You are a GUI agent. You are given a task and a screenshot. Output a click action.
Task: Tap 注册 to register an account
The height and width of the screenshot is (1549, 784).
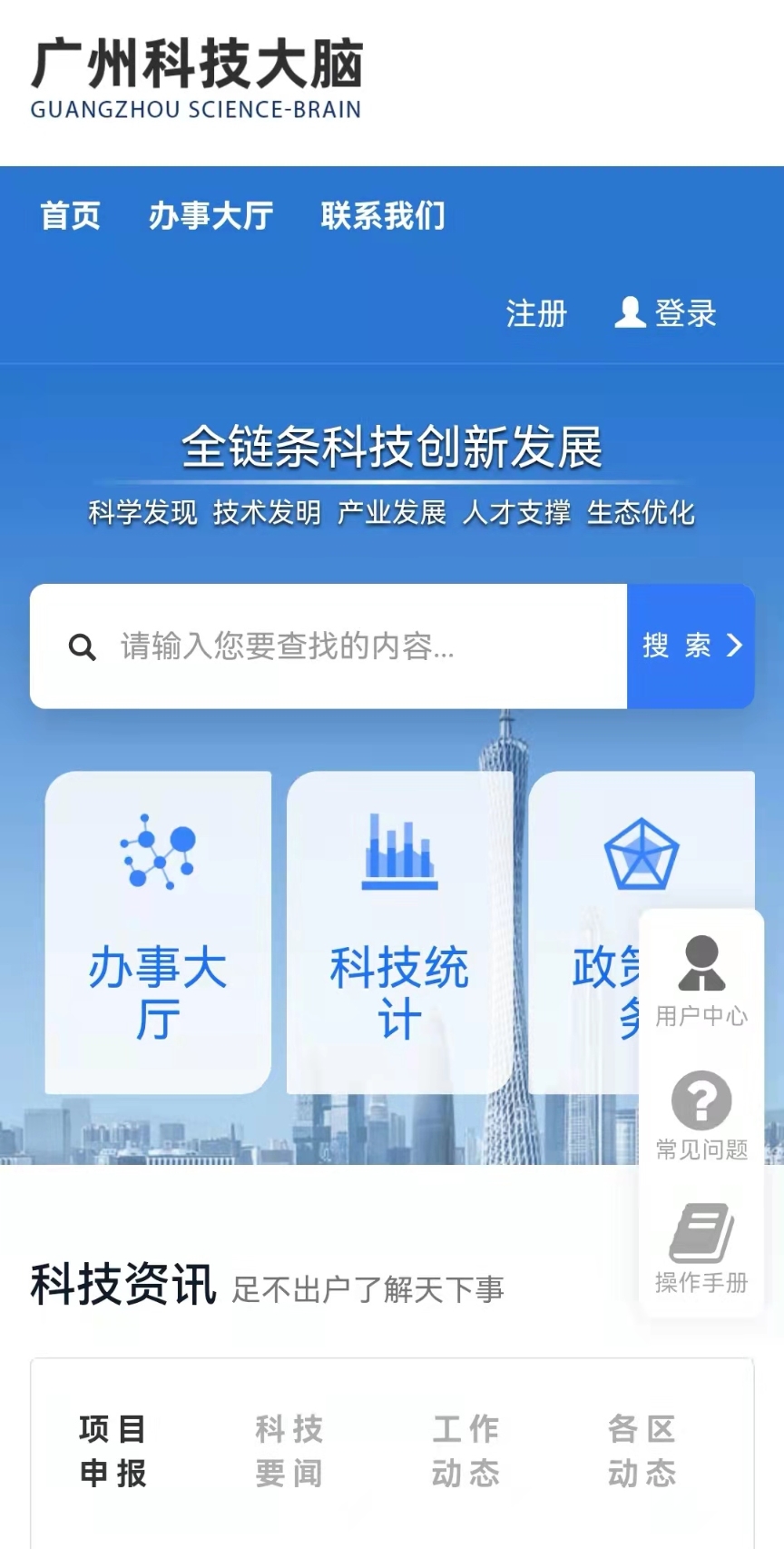pos(536,314)
